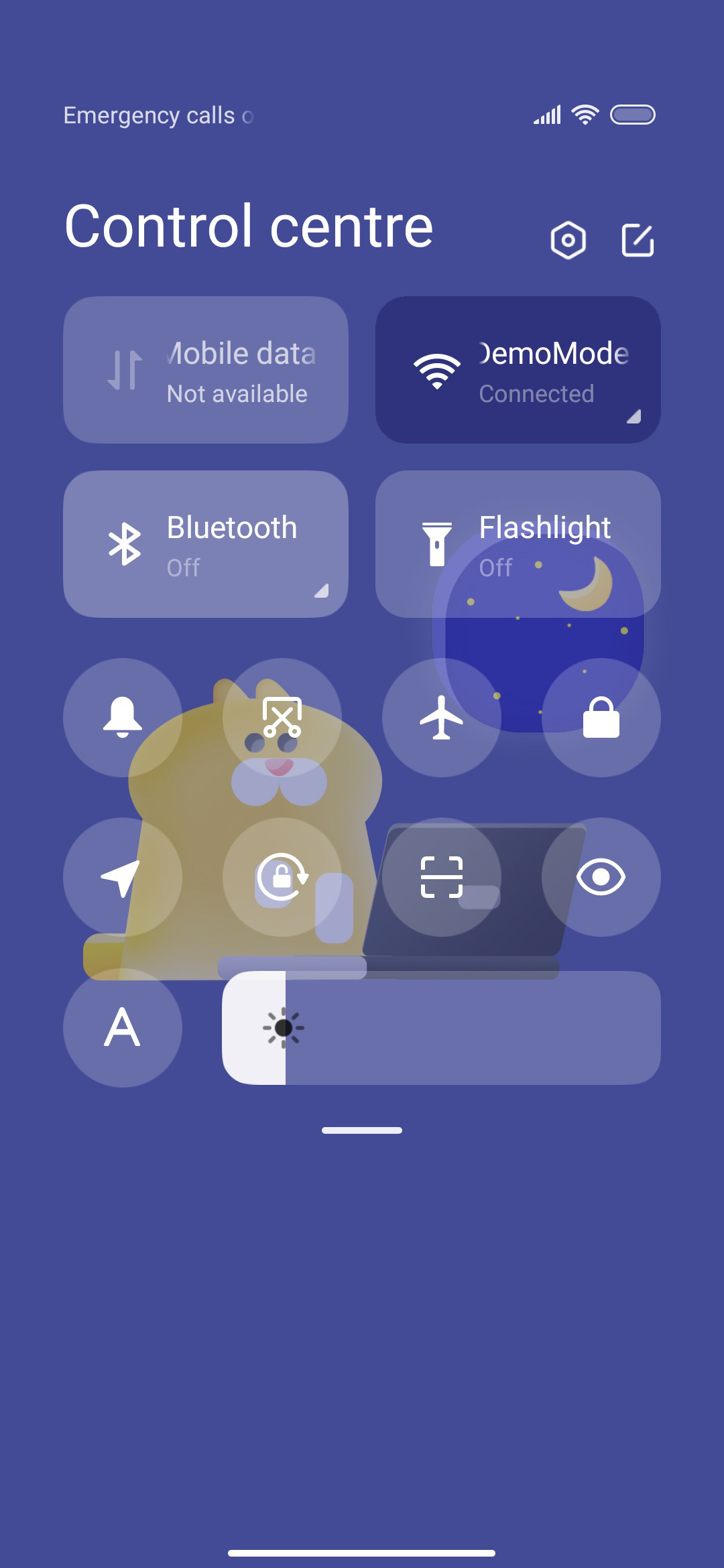
Task: Toggle reading mode eye icon
Action: 601,877
